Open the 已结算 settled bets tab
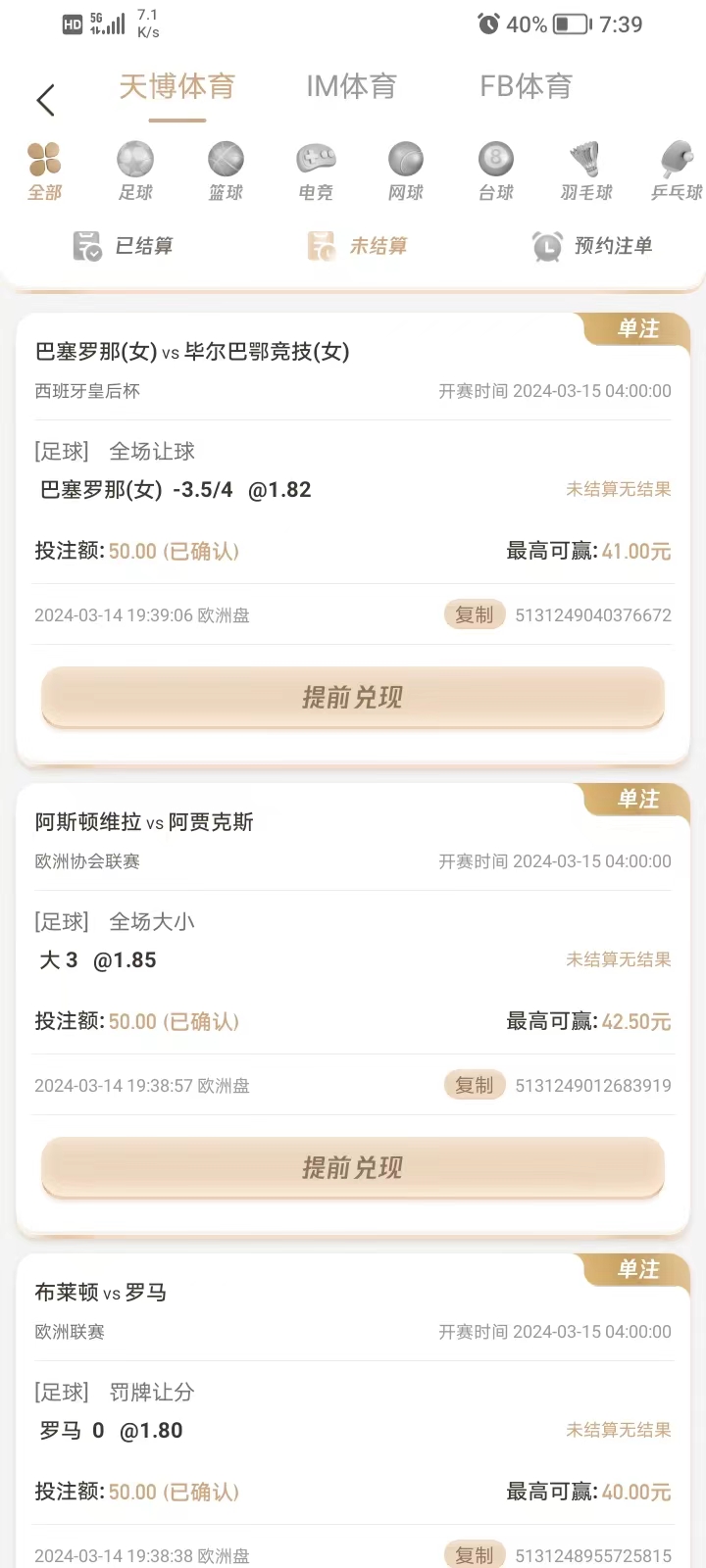Screen dimensions: 706x1568 [124, 246]
